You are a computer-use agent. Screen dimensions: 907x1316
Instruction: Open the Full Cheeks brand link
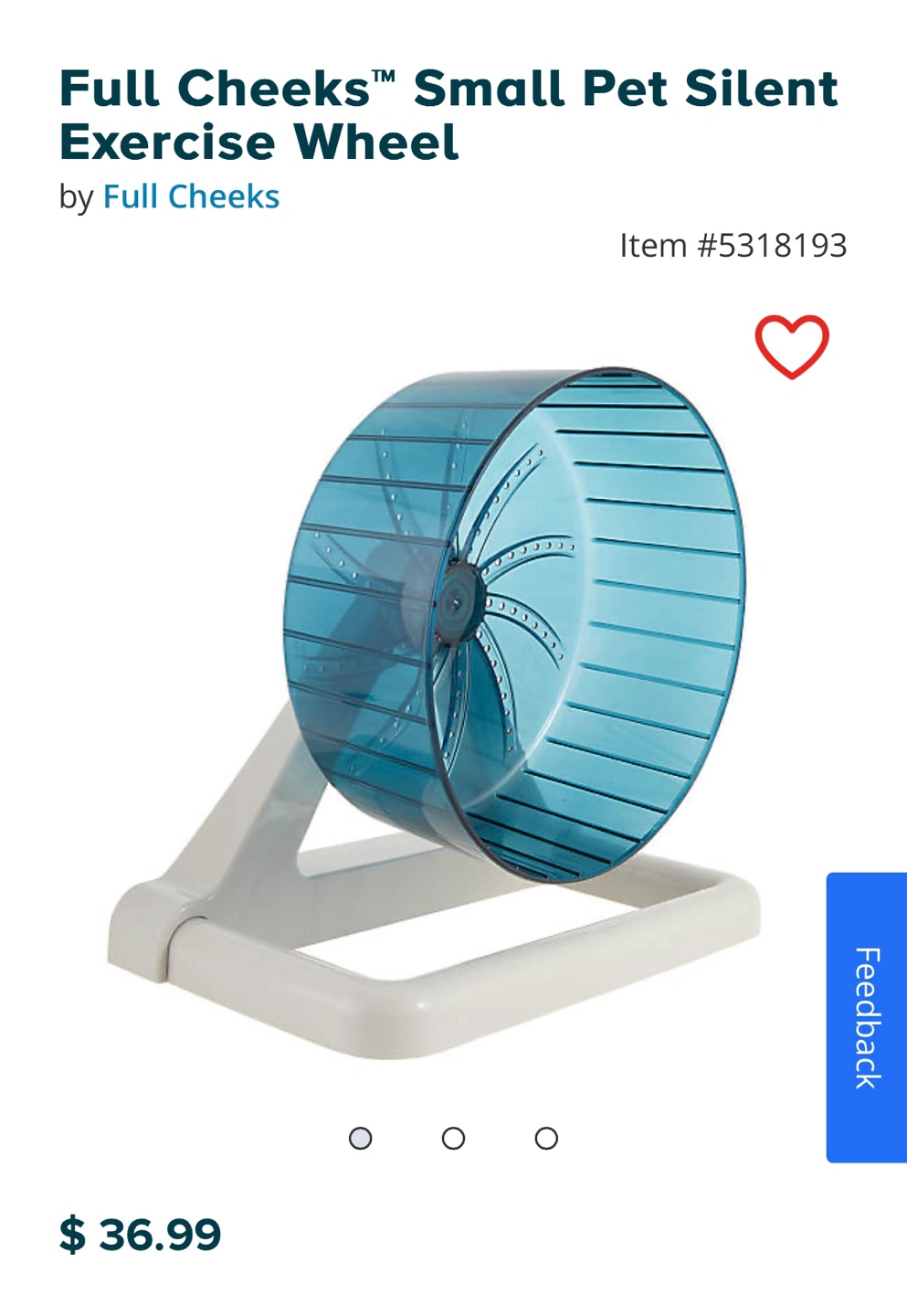(191, 196)
